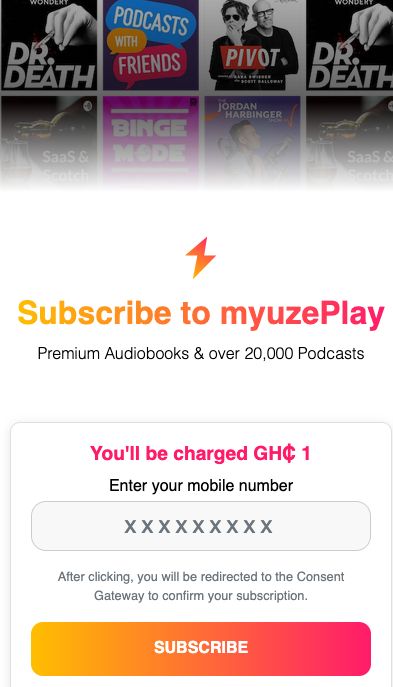Tap the SUBSCRIBE button
393x687 pixels.
tap(201, 648)
